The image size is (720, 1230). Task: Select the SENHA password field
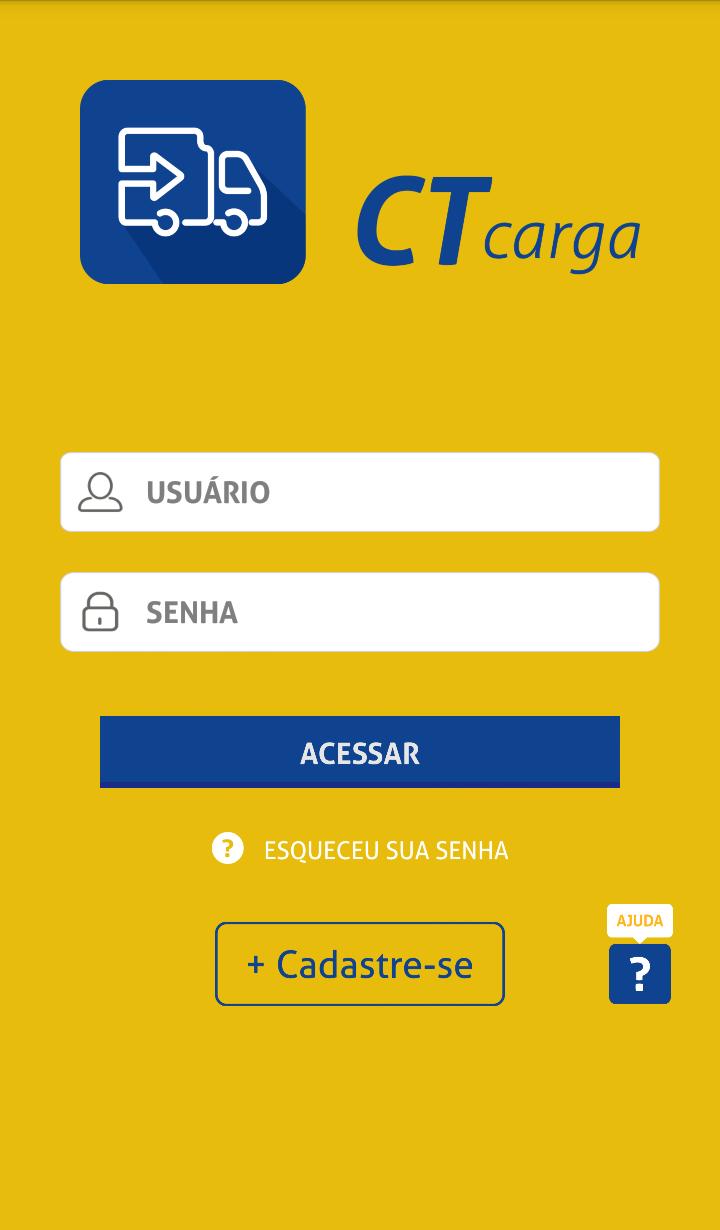[360, 611]
